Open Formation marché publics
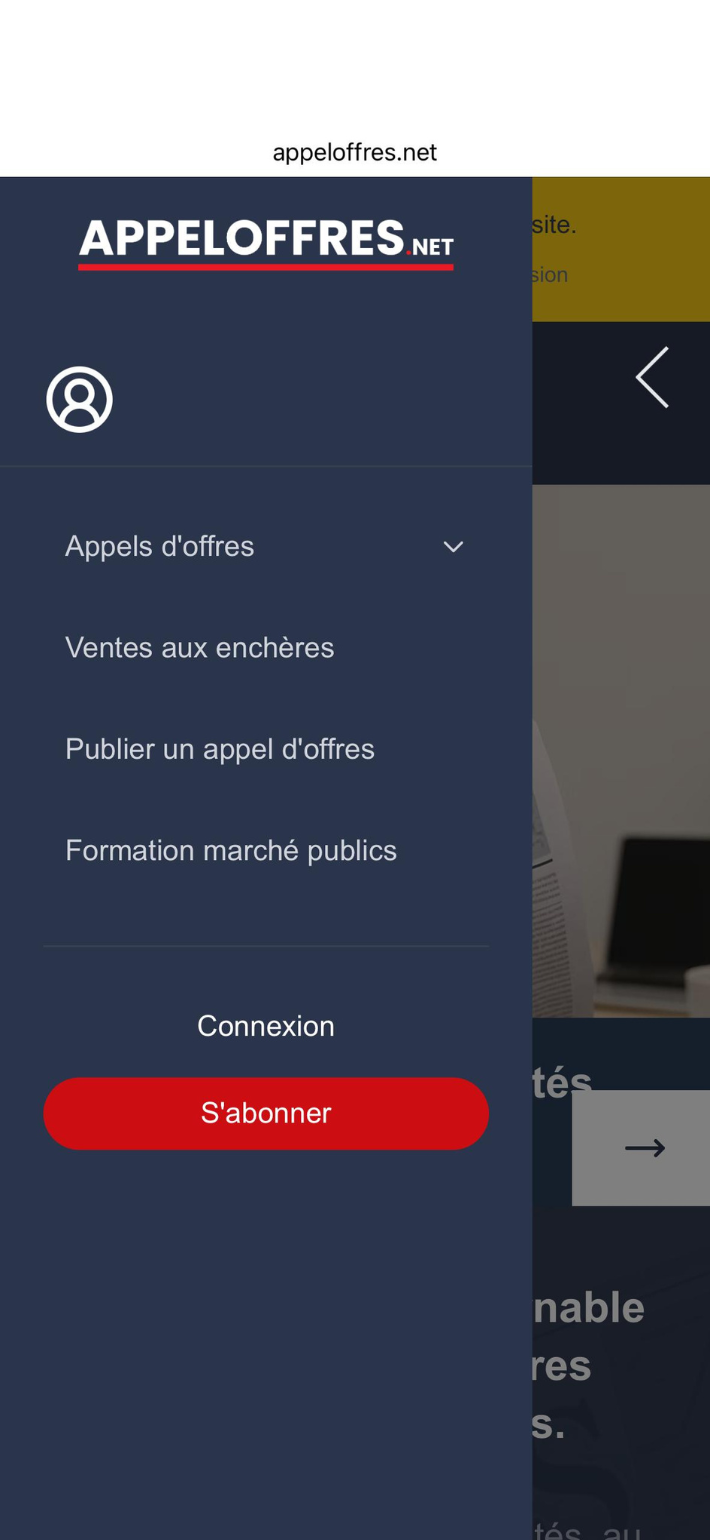Viewport: 710px width, 1540px height. [231, 850]
